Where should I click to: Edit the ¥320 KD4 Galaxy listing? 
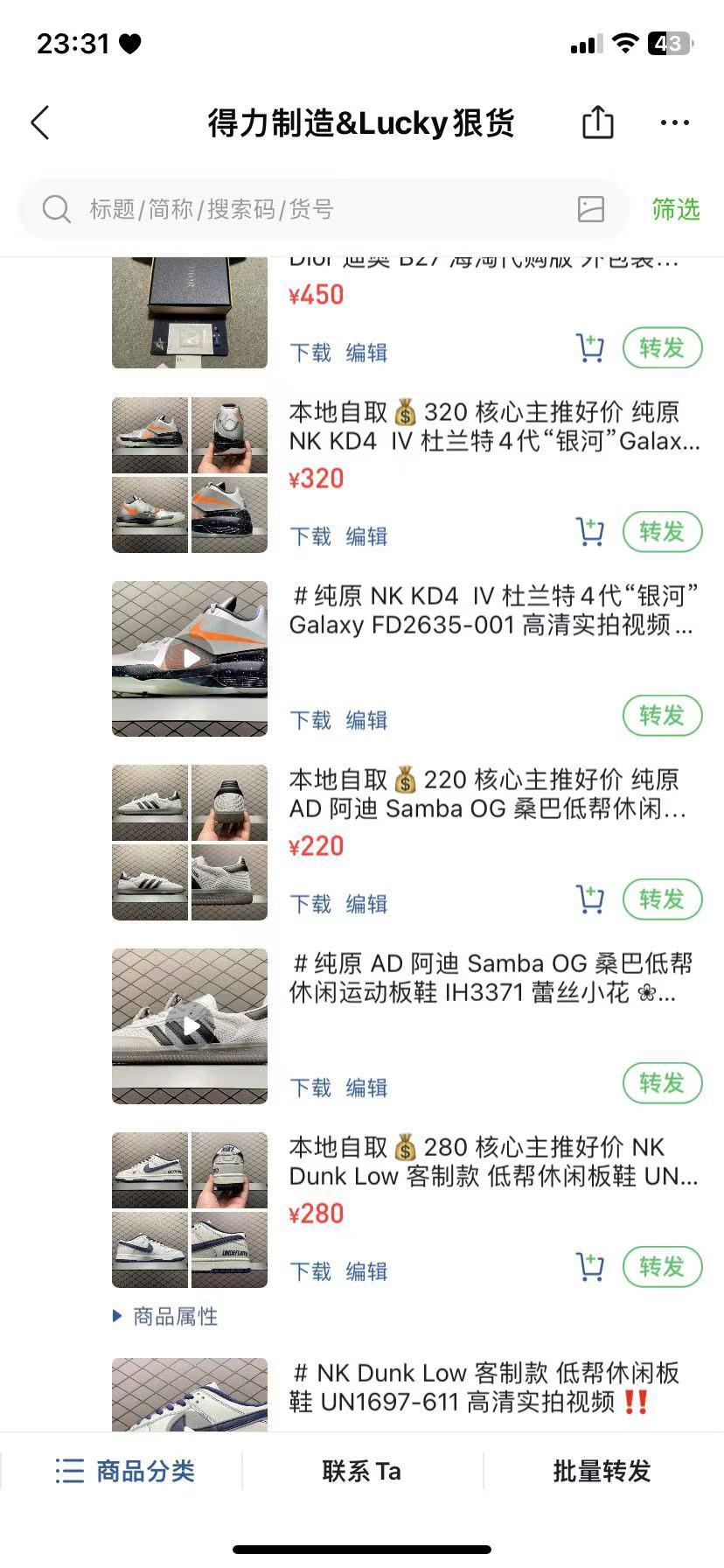(x=366, y=535)
